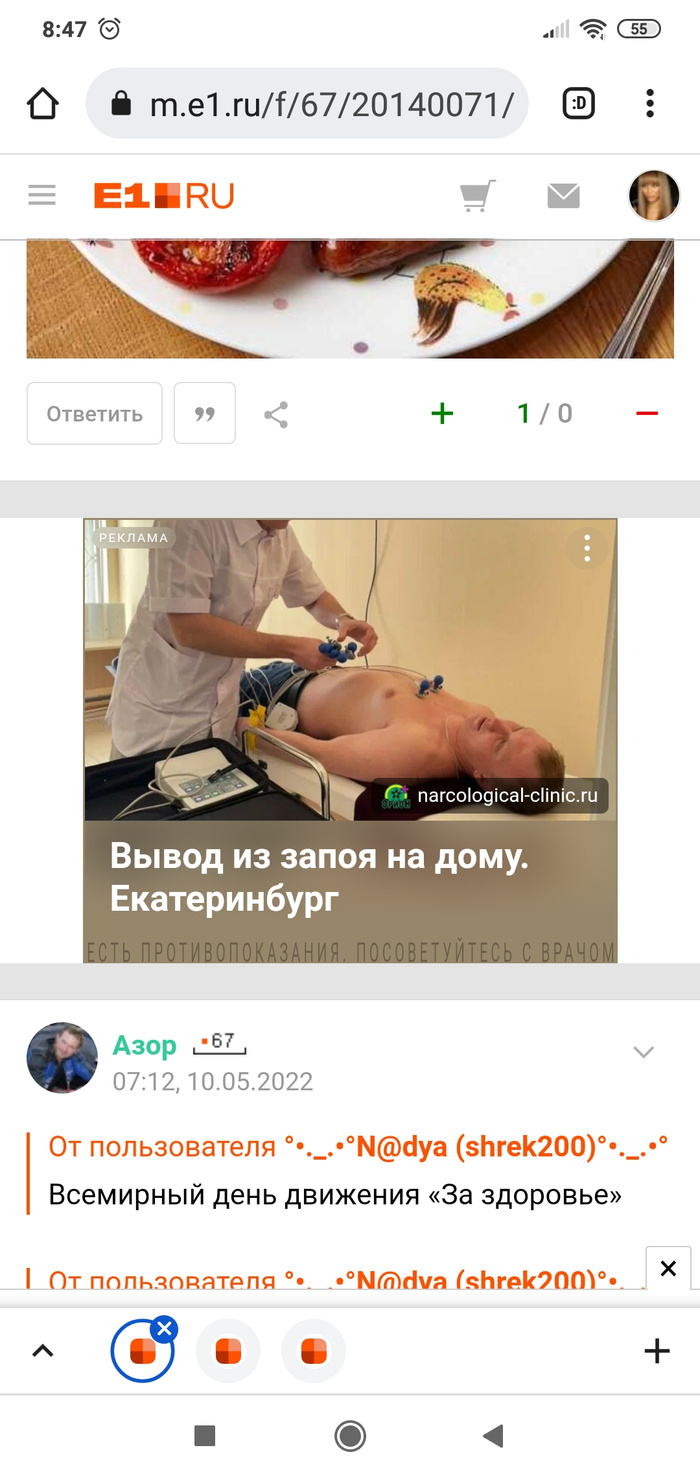This screenshot has width=700, height=1478.
Task: Expand the options chevron on Азор's post
Action: (x=644, y=1051)
